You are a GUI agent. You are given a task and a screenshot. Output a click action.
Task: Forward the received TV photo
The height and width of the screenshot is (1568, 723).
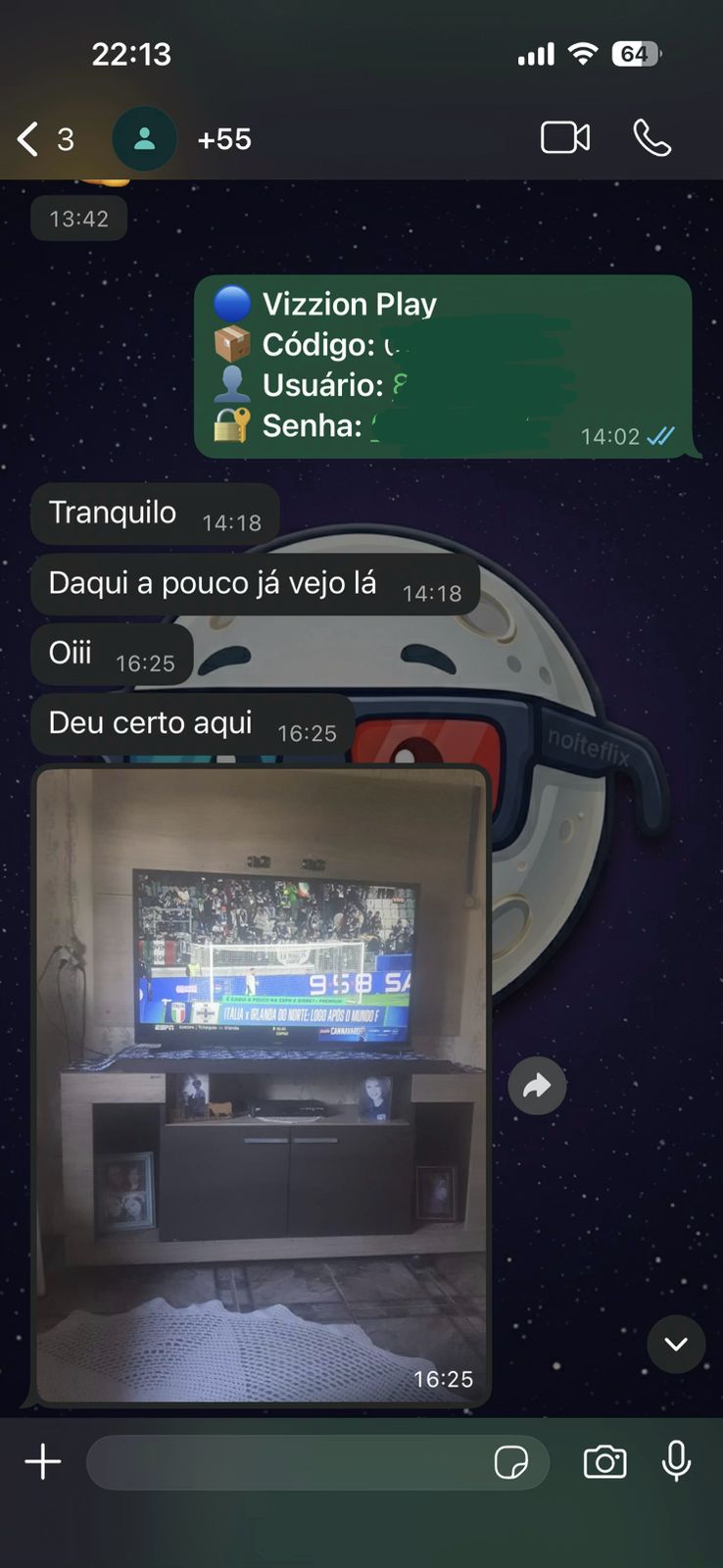point(537,1086)
